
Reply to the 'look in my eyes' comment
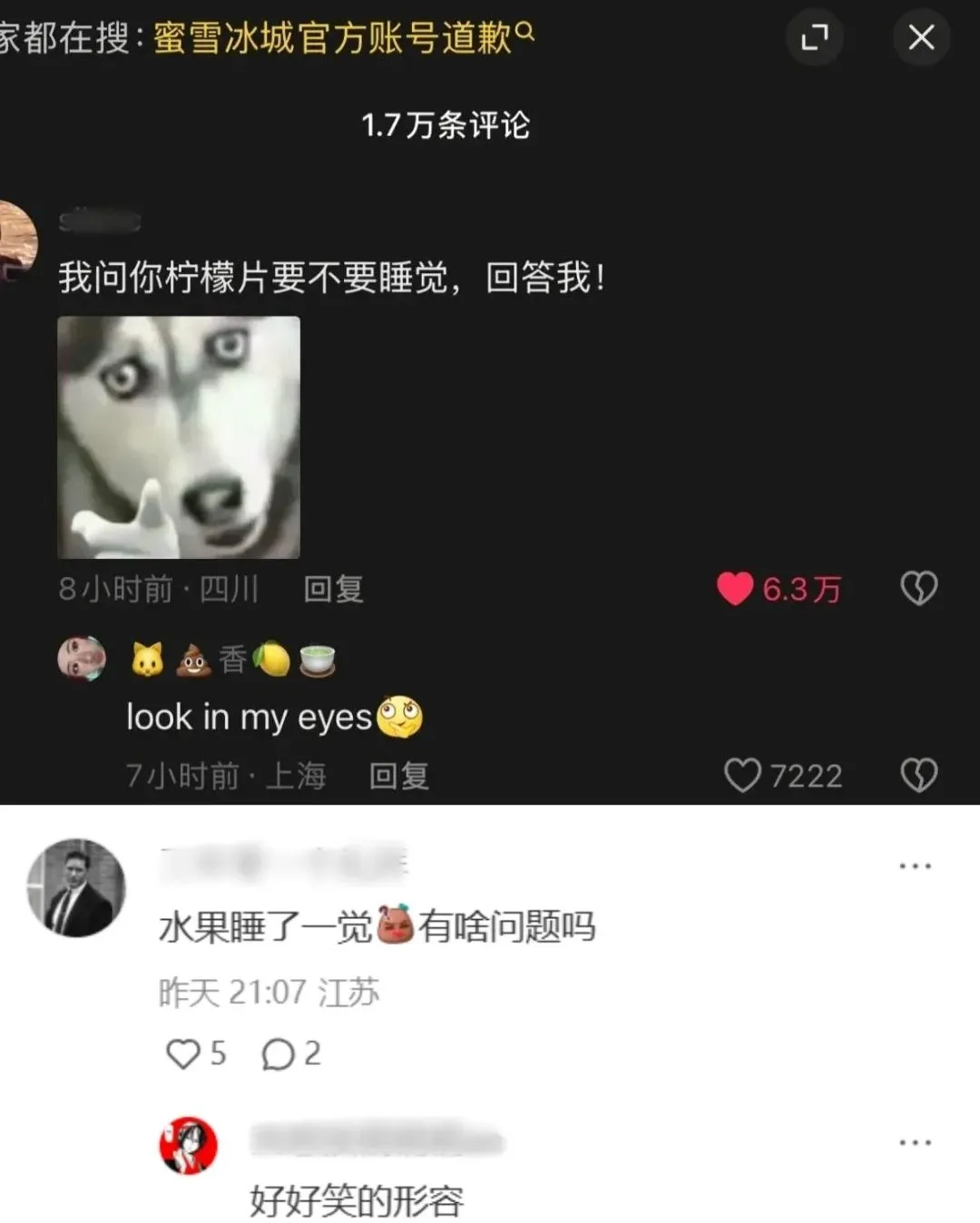(398, 776)
